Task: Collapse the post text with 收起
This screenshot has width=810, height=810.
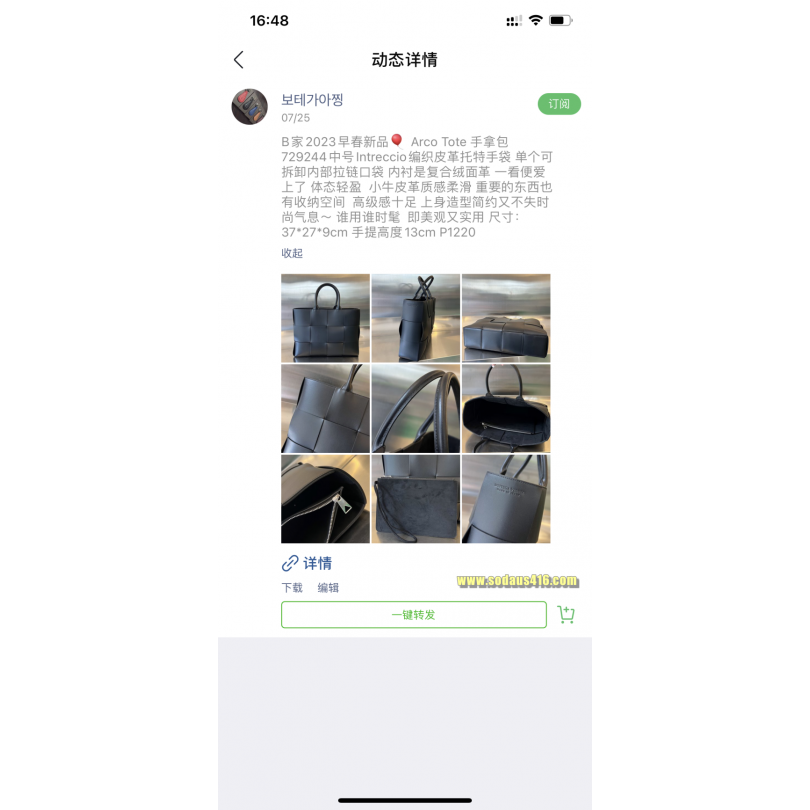Action: tap(292, 253)
